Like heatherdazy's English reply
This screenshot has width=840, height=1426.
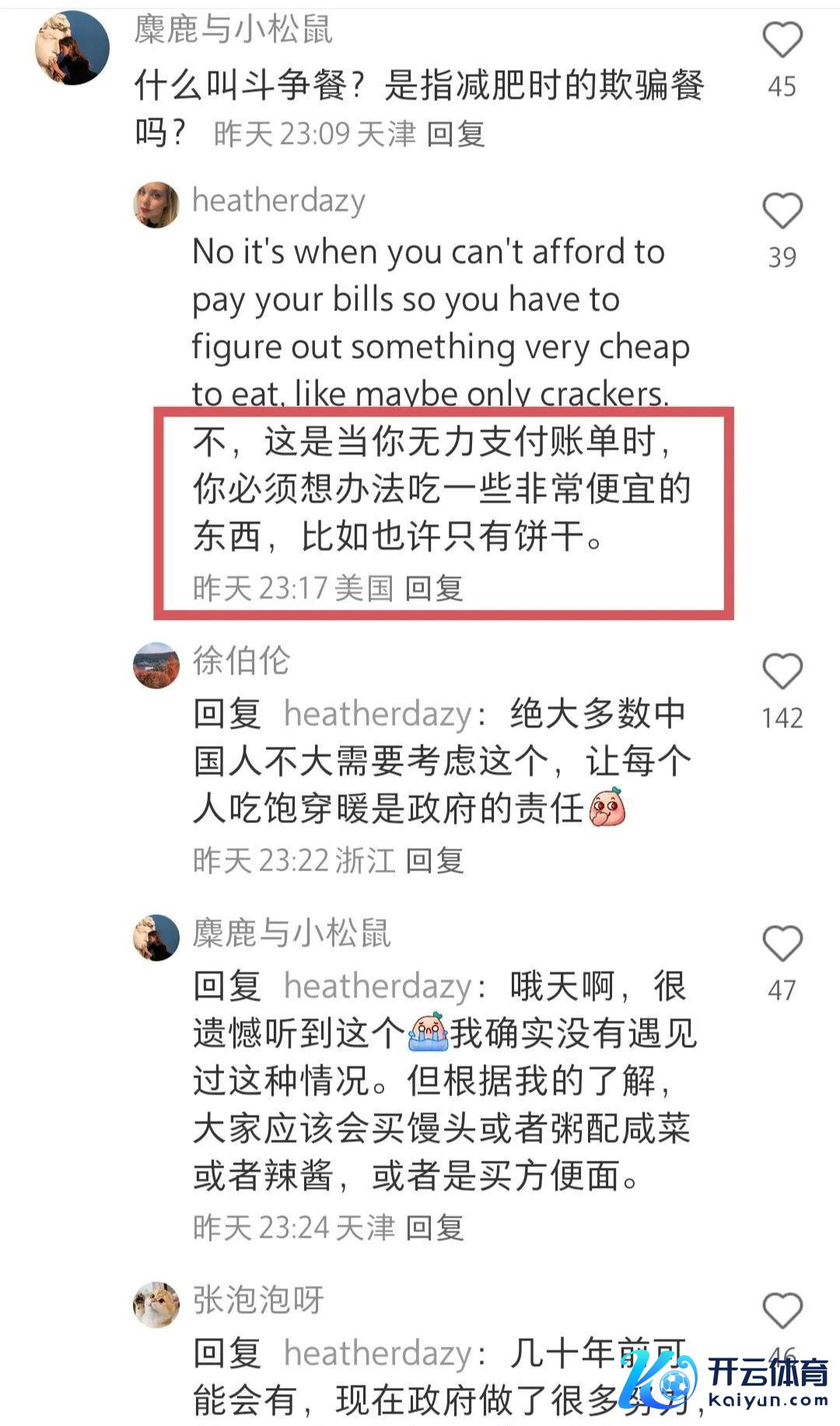tap(782, 211)
